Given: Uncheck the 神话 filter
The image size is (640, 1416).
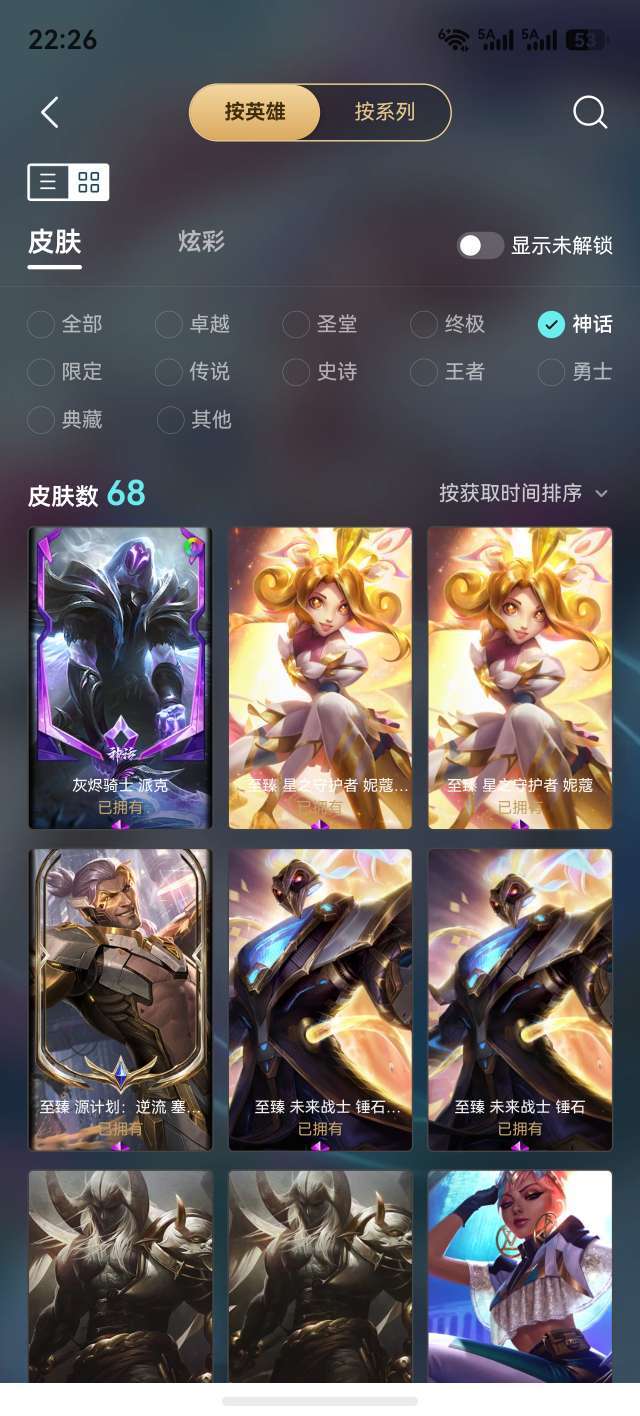Looking at the screenshot, I should pos(575,324).
